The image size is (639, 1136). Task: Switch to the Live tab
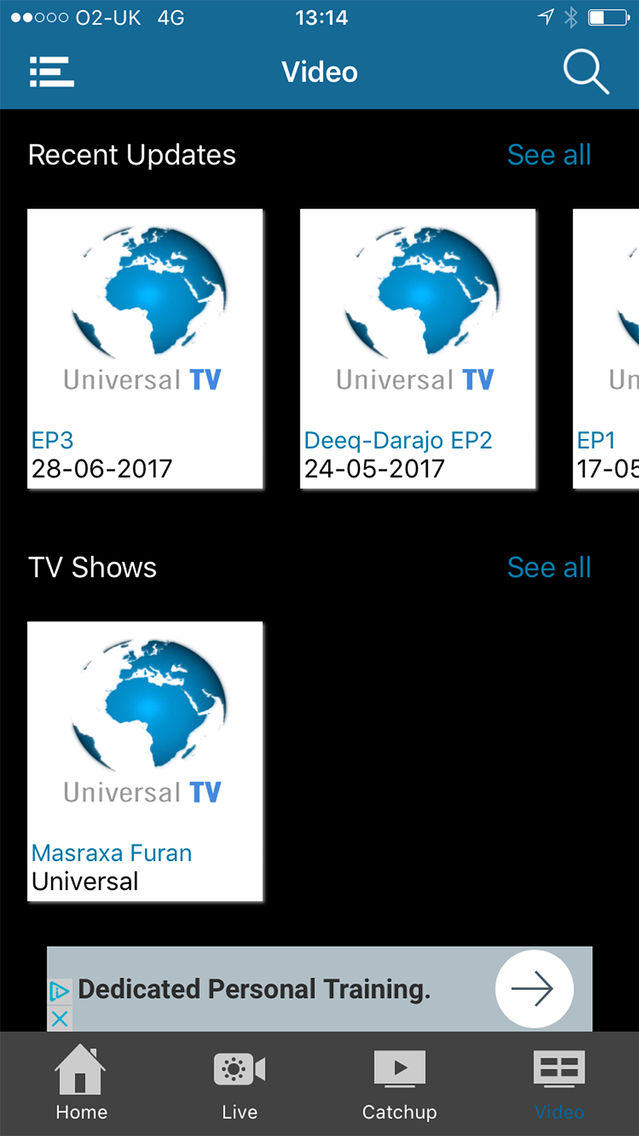[x=240, y=1084]
